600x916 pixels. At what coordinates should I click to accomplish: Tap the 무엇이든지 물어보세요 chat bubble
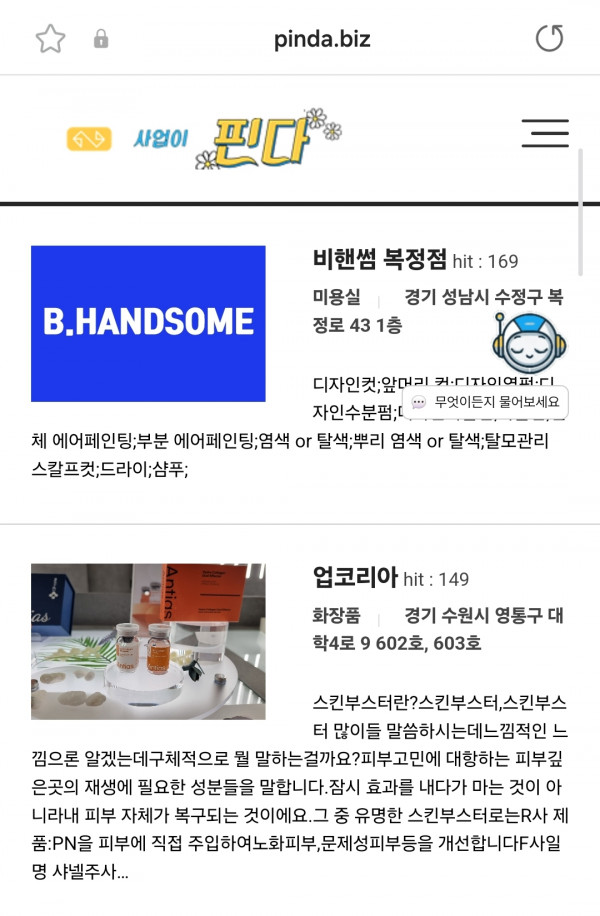(486, 402)
